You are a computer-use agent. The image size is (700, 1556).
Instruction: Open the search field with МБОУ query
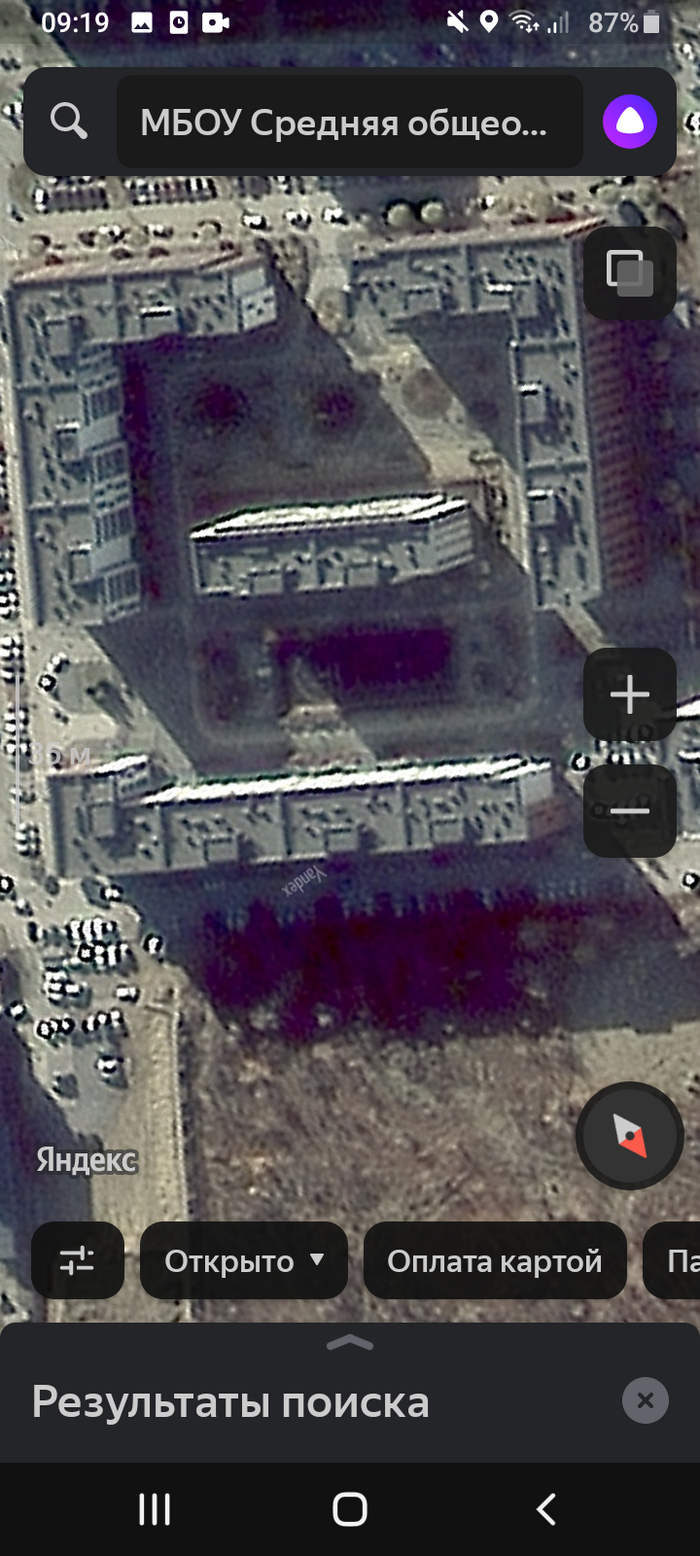pos(349,122)
